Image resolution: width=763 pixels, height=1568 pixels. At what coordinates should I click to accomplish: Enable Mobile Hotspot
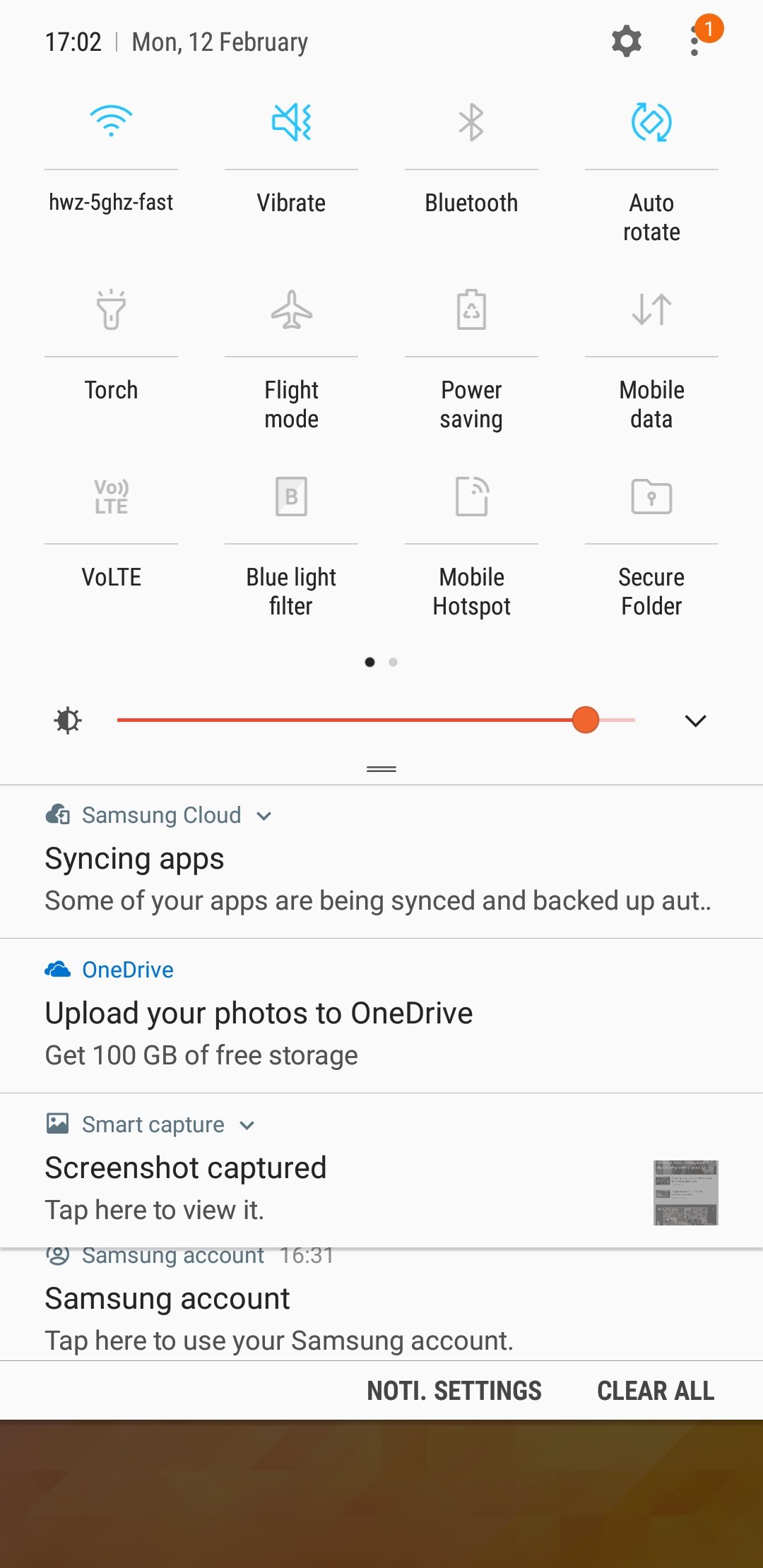click(471, 497)
